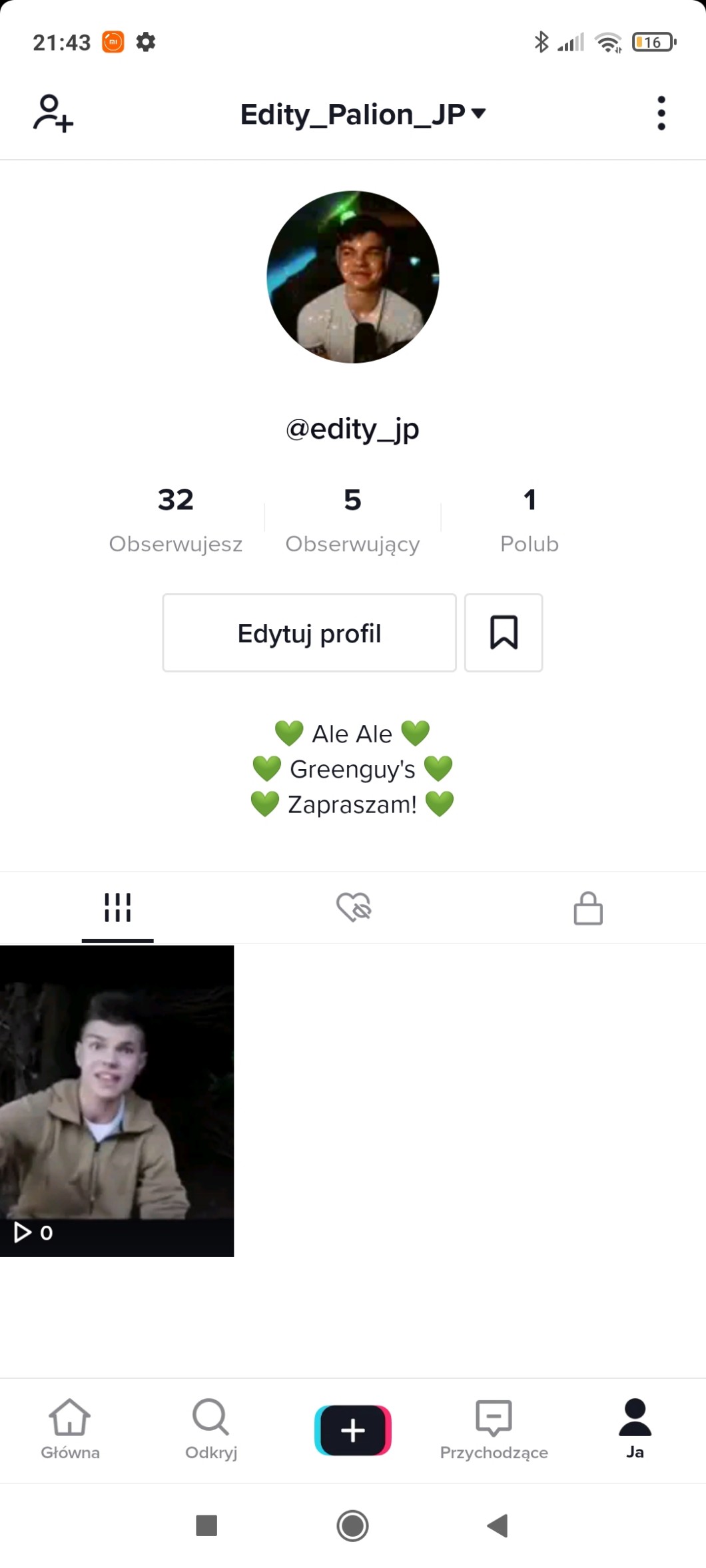Tap the profile picture

coord(353,277)
